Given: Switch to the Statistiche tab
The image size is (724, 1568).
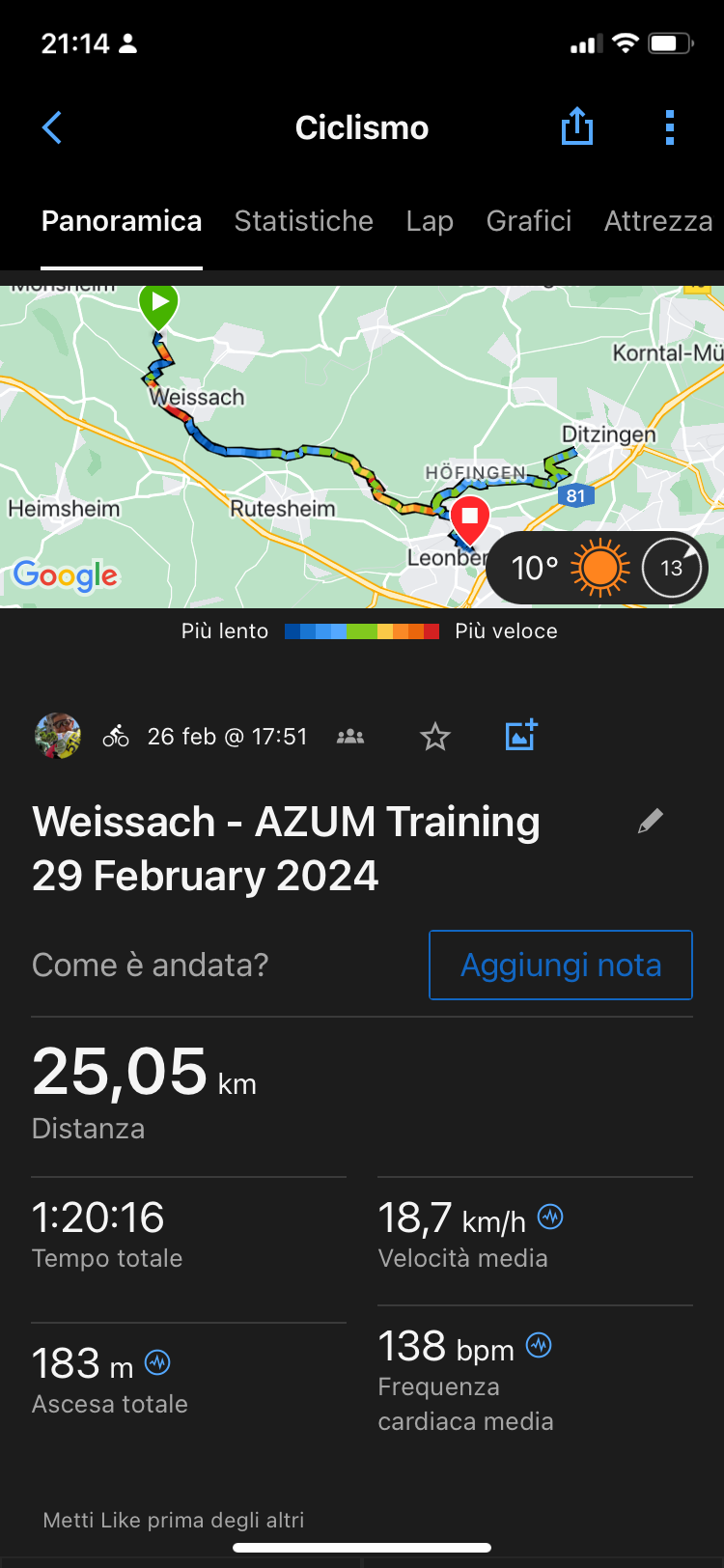Looking at the screenshot, I should pyautogui.click(x=304, y=221).
